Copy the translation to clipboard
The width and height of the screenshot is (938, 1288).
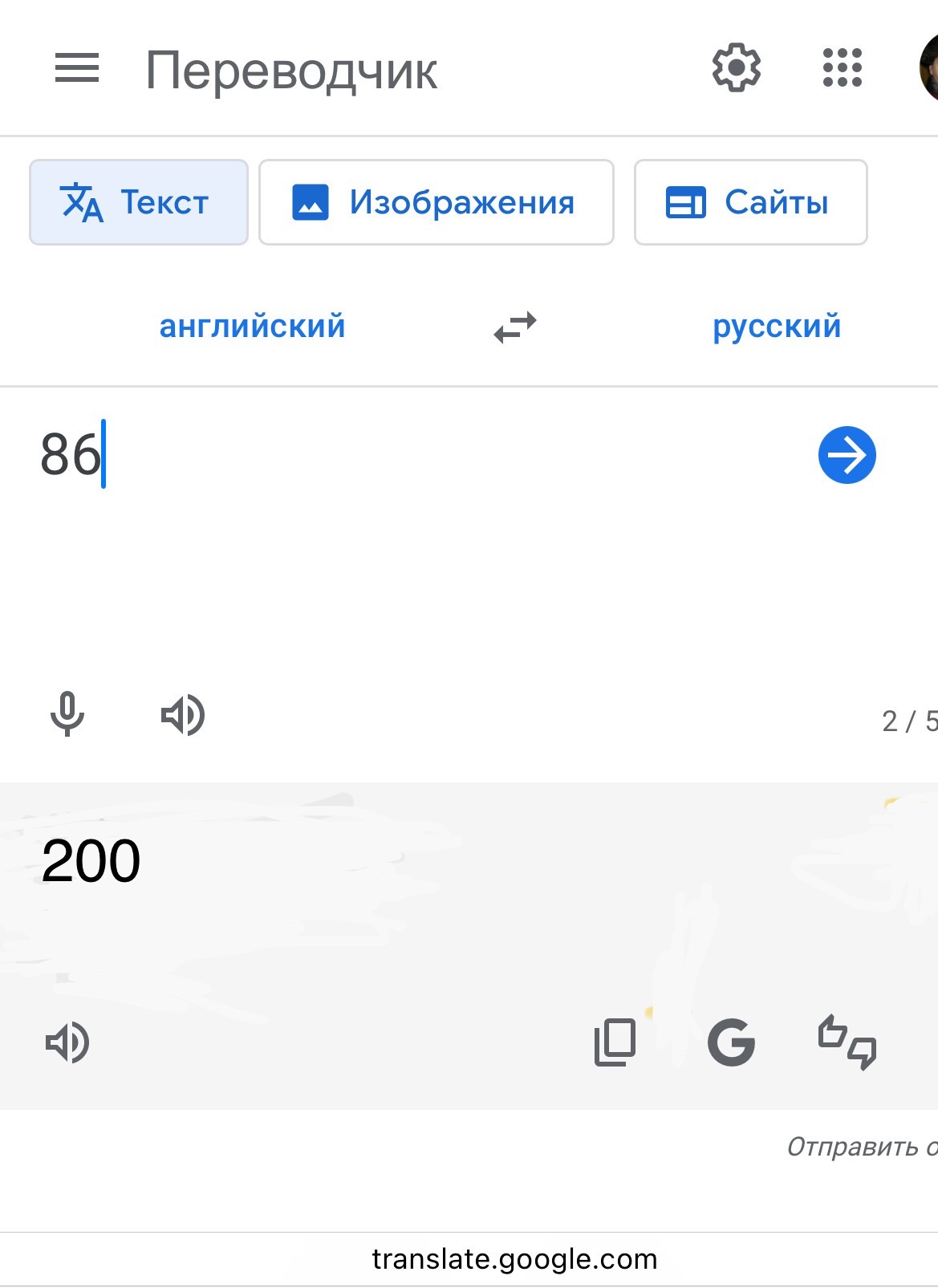click(x=615, y=1042)
